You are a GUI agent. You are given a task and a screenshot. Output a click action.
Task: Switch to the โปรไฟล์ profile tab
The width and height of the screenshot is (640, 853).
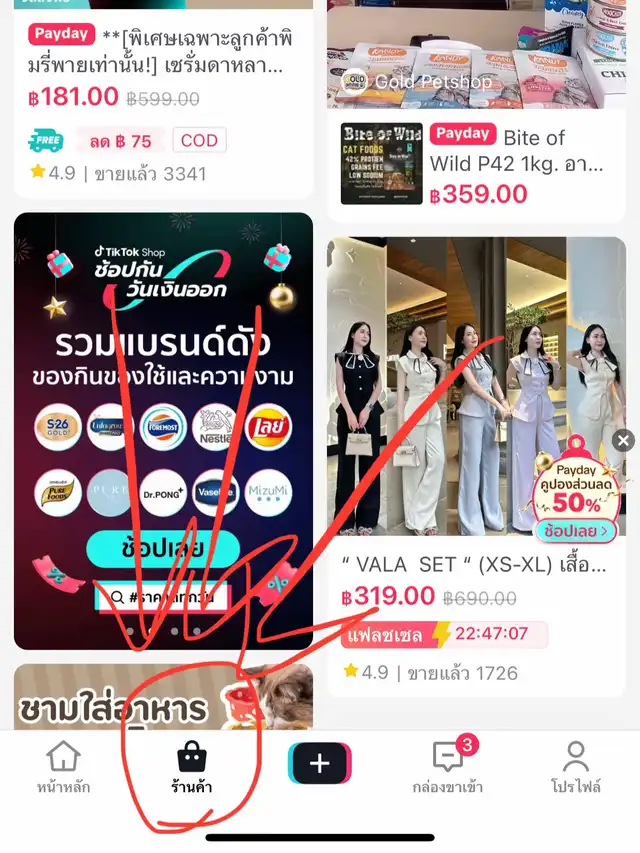click(x=576, y=768)
